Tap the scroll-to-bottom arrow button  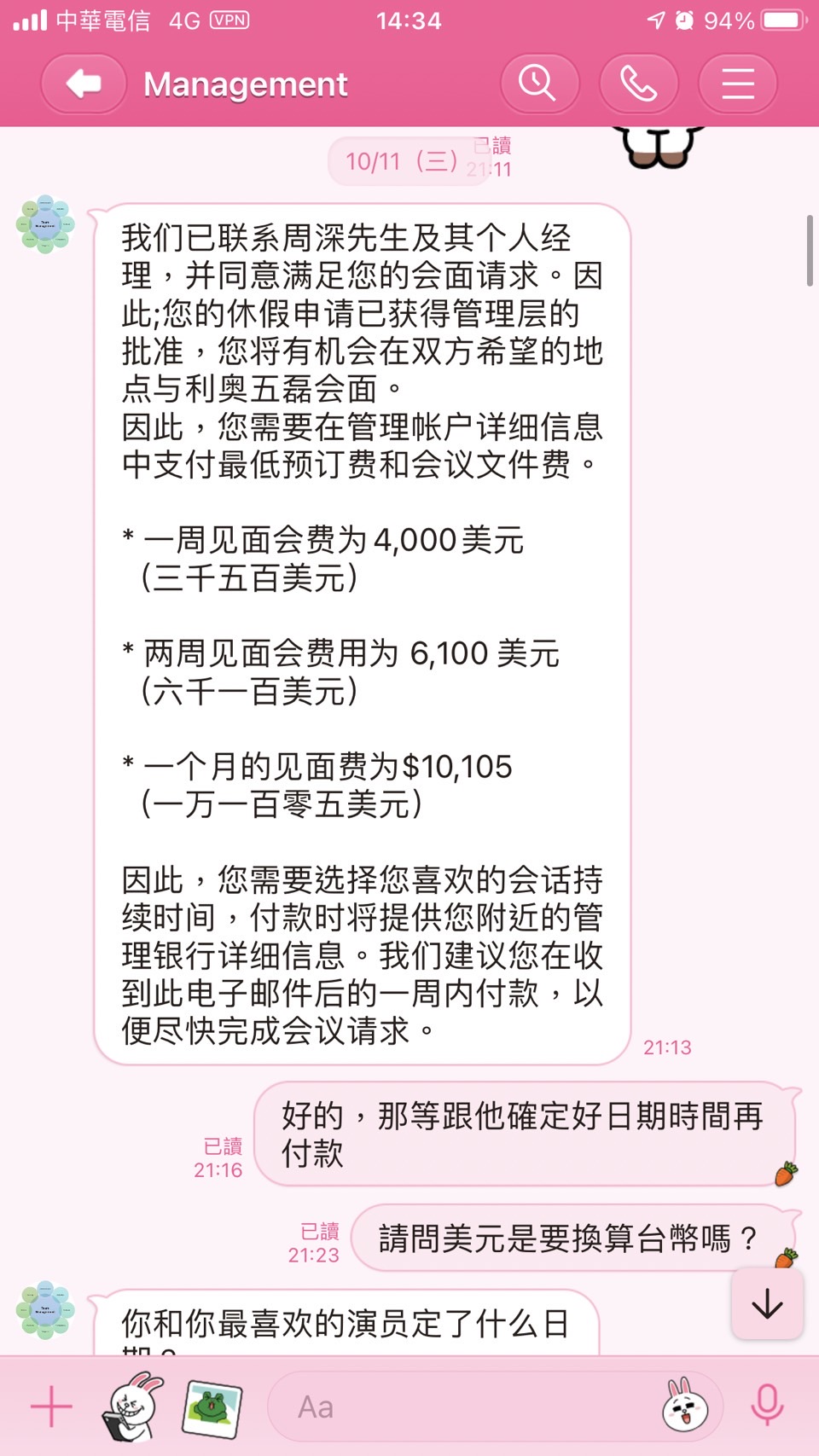click(x=766, y=1305)
